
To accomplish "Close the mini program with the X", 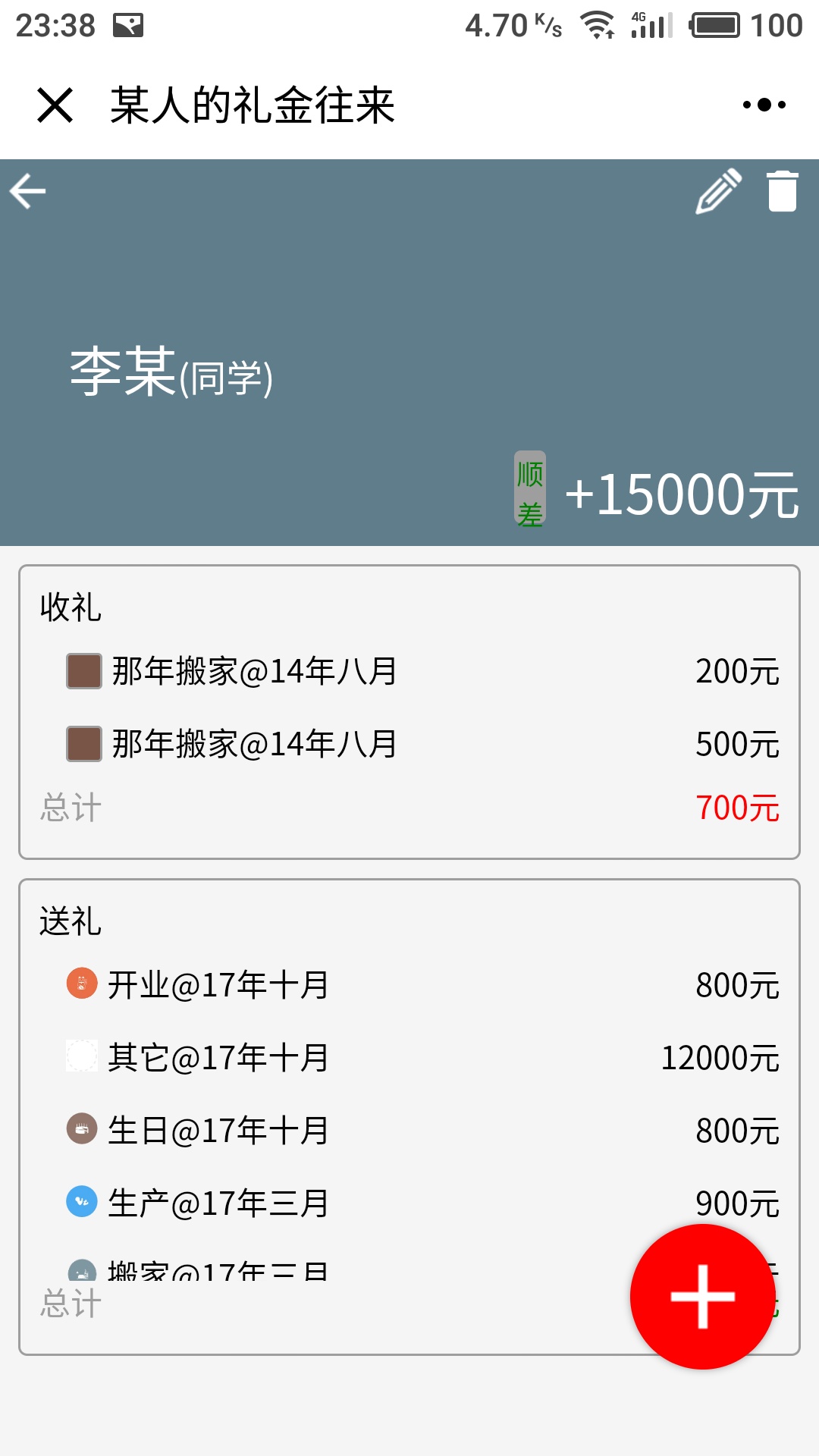I will point(55,105).
